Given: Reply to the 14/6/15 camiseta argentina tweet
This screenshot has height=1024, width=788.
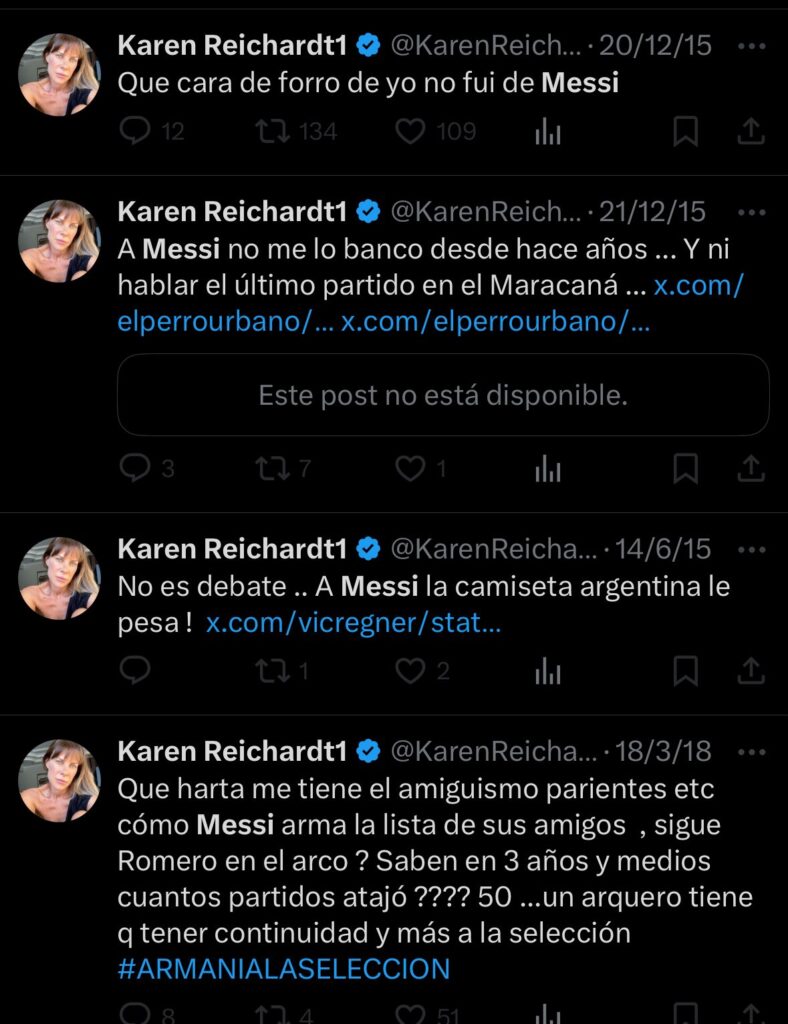Looking at the screenshot, I should (134, 670).
